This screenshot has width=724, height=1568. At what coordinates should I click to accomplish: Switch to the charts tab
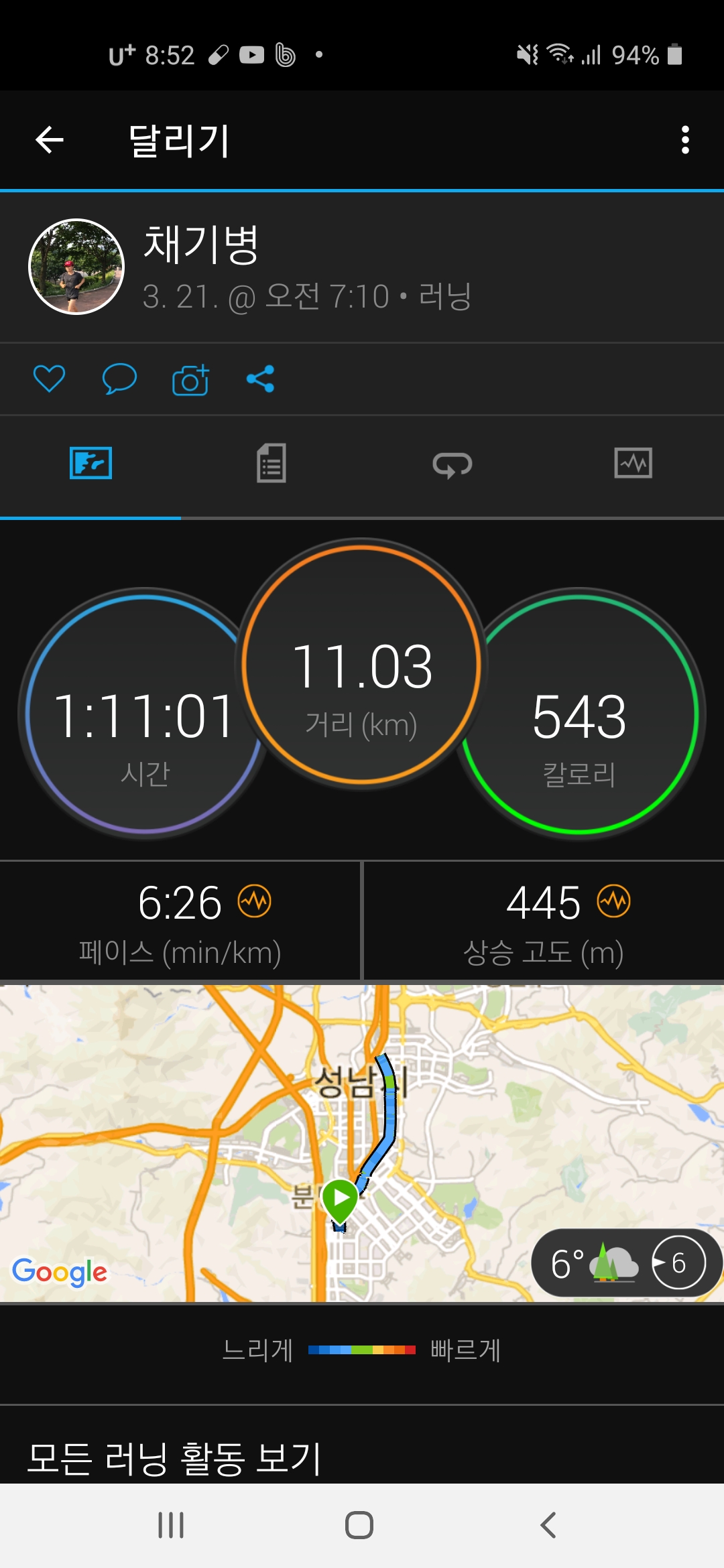pos(633,463)
